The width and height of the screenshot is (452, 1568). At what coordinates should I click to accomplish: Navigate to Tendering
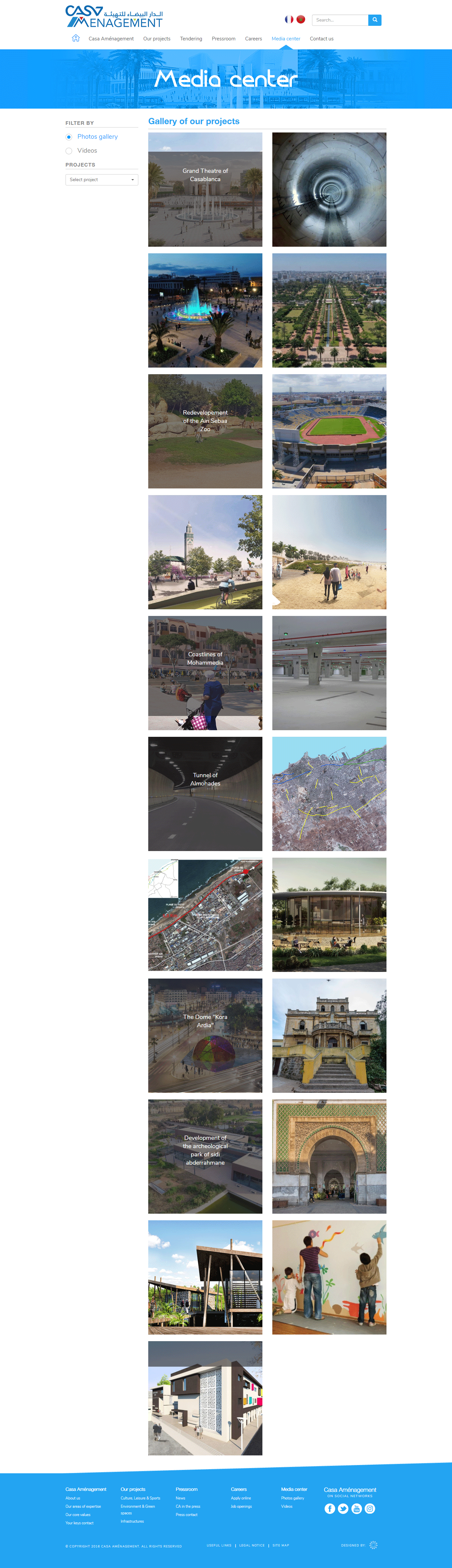pos(191,39)
